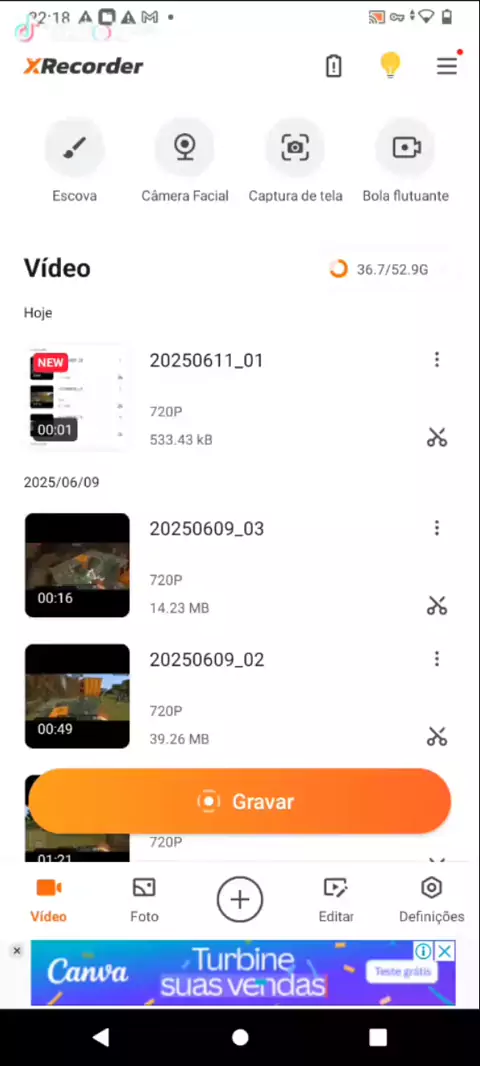This screenshot has height=1066, width=480.
Task: Switch to the Foto tab
Action: [x=144, y=899]
